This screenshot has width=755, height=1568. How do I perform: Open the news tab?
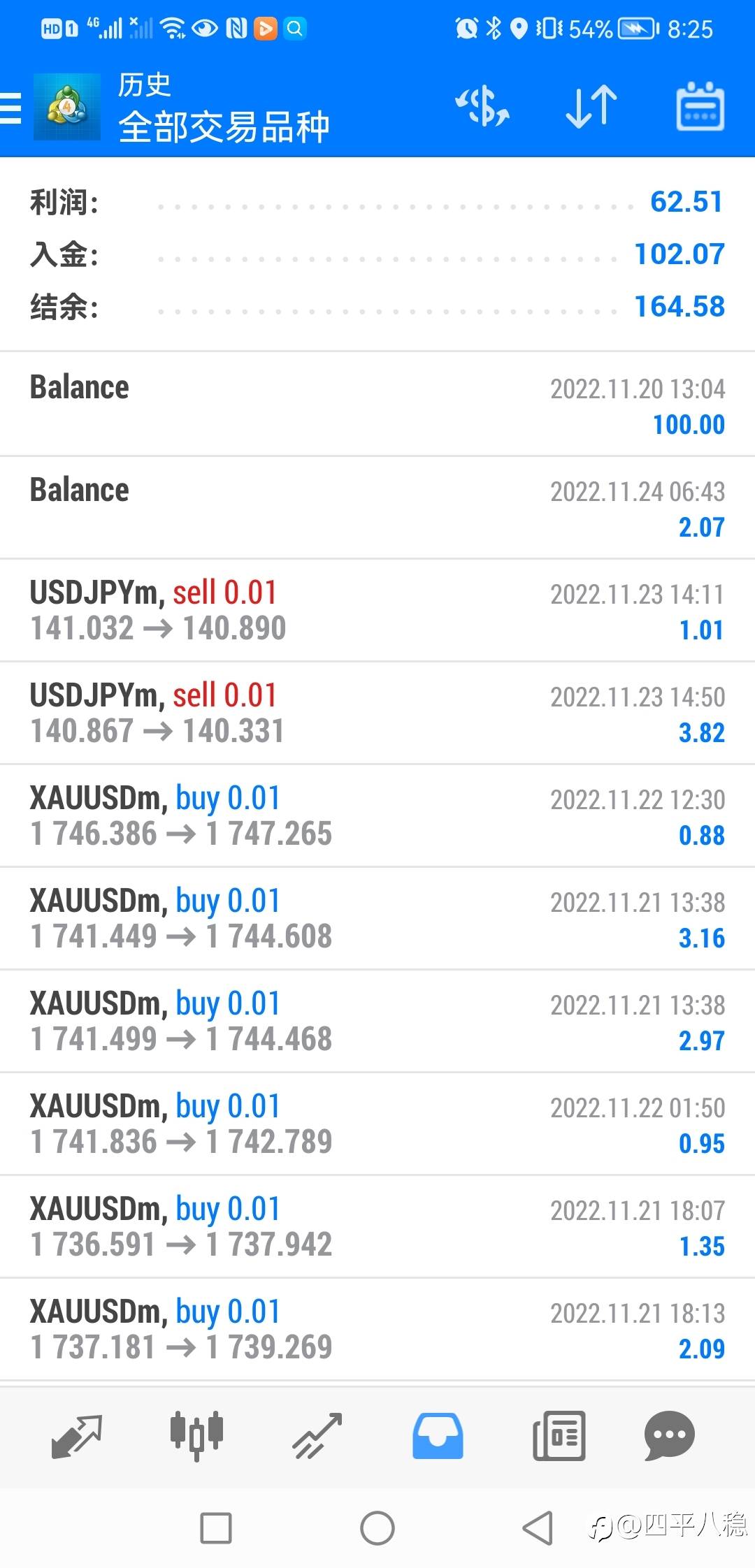(559, 1436)
